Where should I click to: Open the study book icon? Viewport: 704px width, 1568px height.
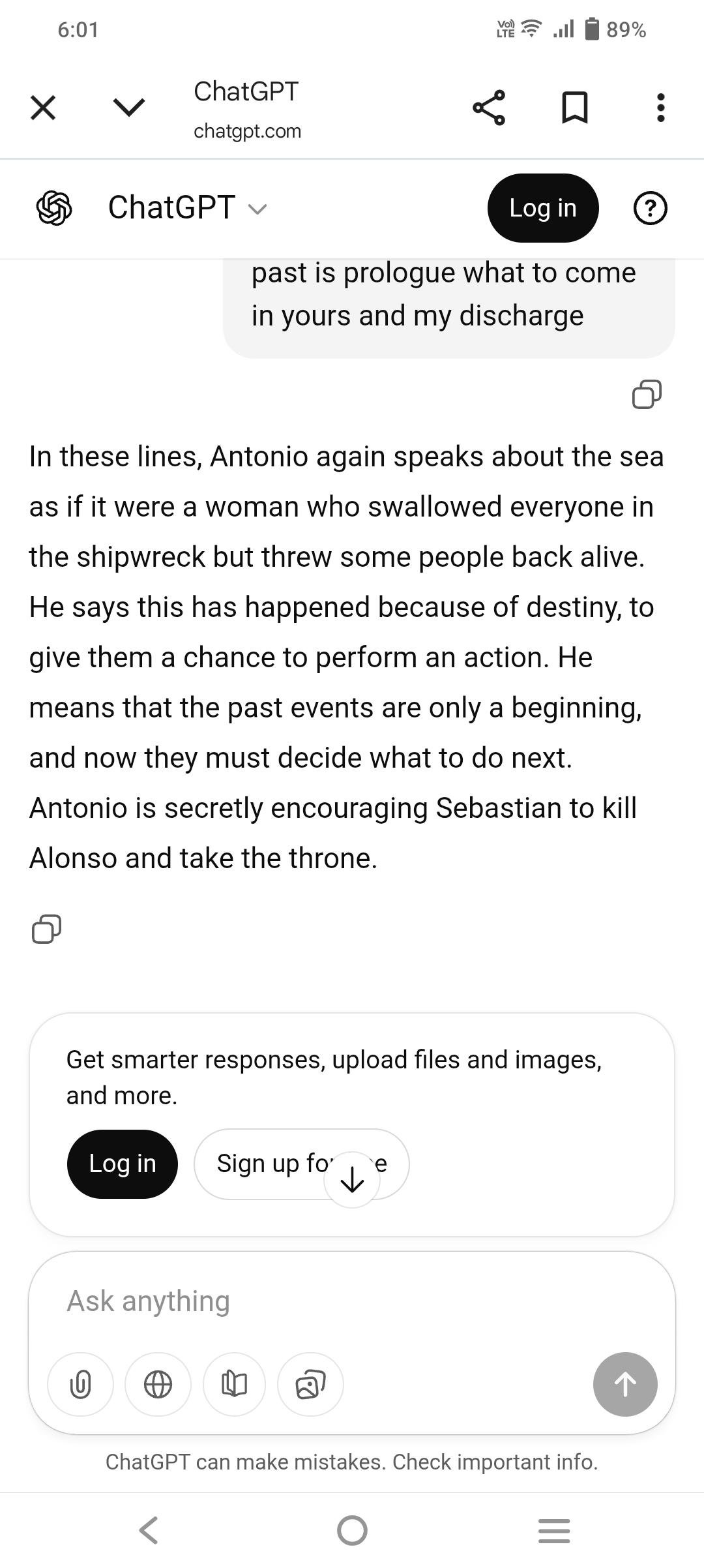(x=234, y=1384)
